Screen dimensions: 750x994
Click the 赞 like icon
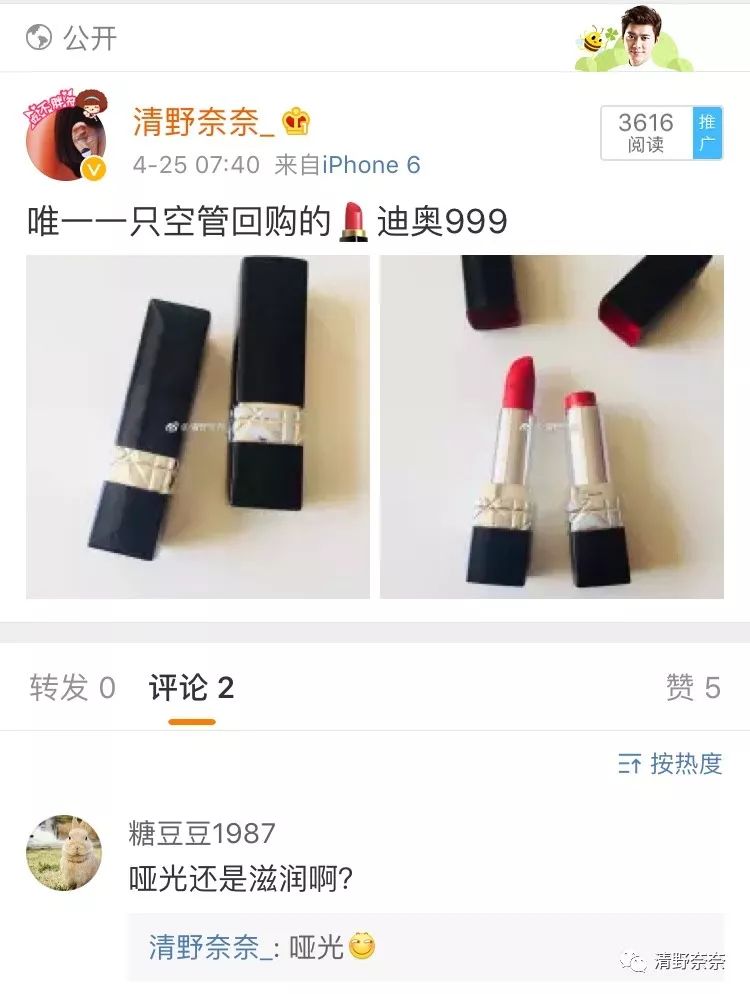[x=691, y=686]
